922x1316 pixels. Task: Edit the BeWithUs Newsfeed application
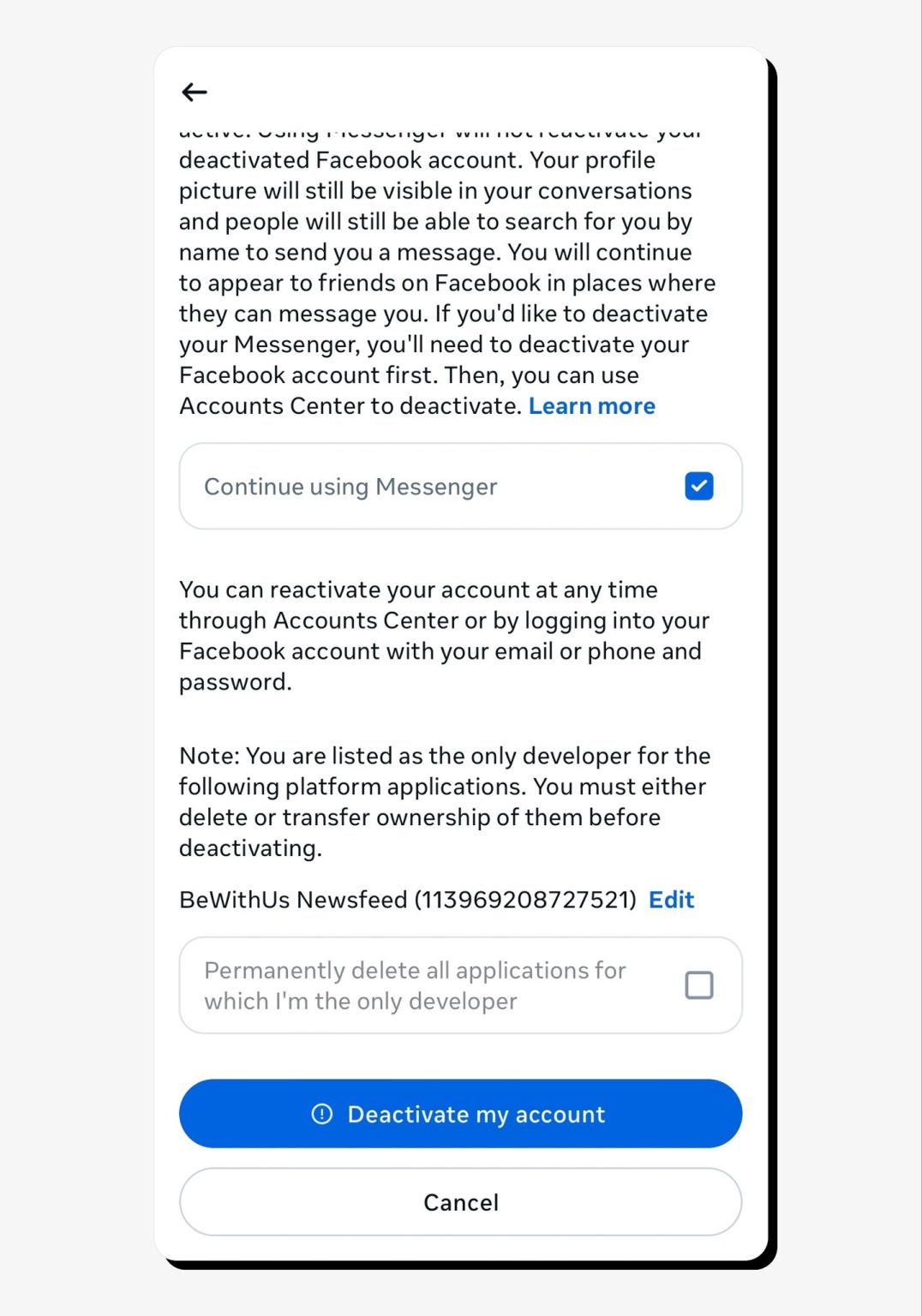pos(671,899)
